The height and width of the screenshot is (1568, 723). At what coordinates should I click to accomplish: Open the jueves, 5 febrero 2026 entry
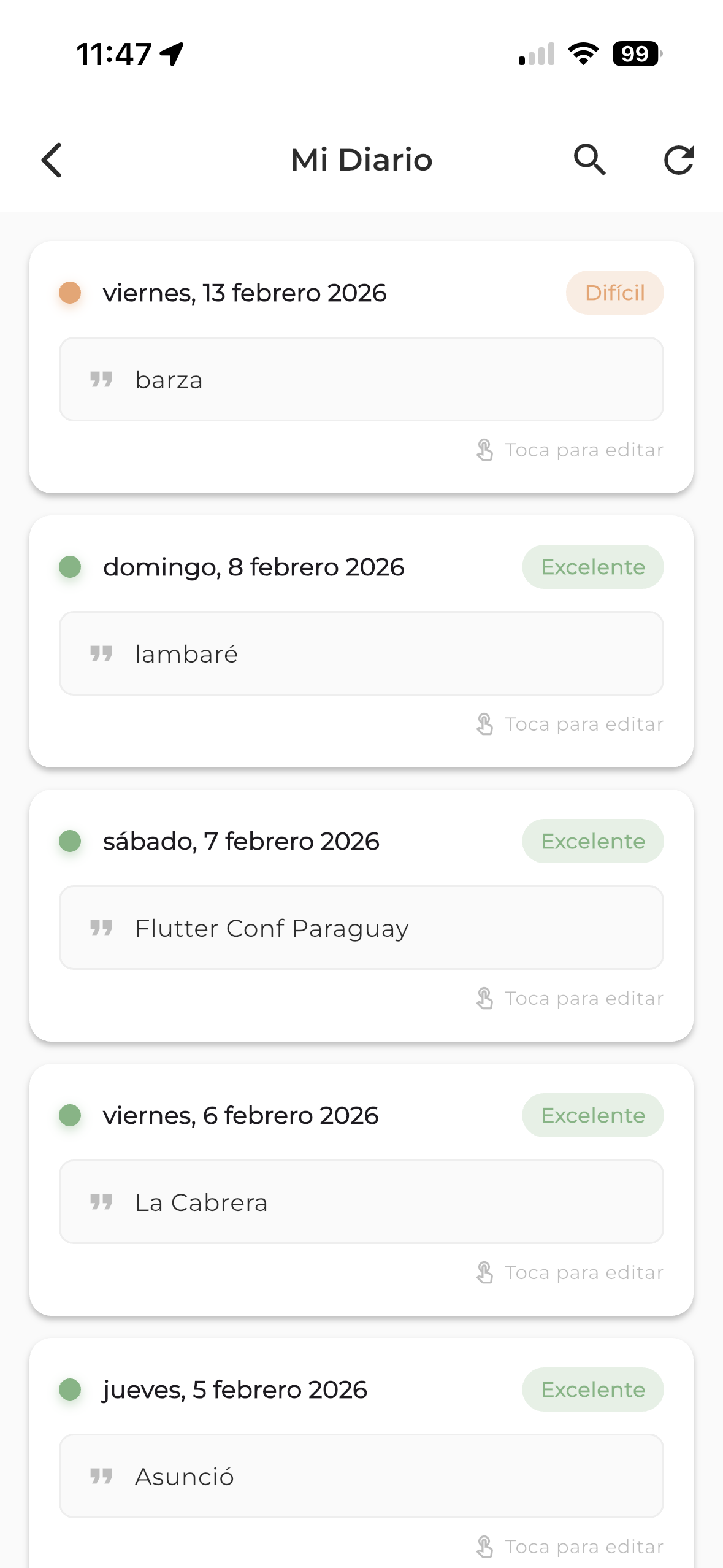tap(361, 1453)
